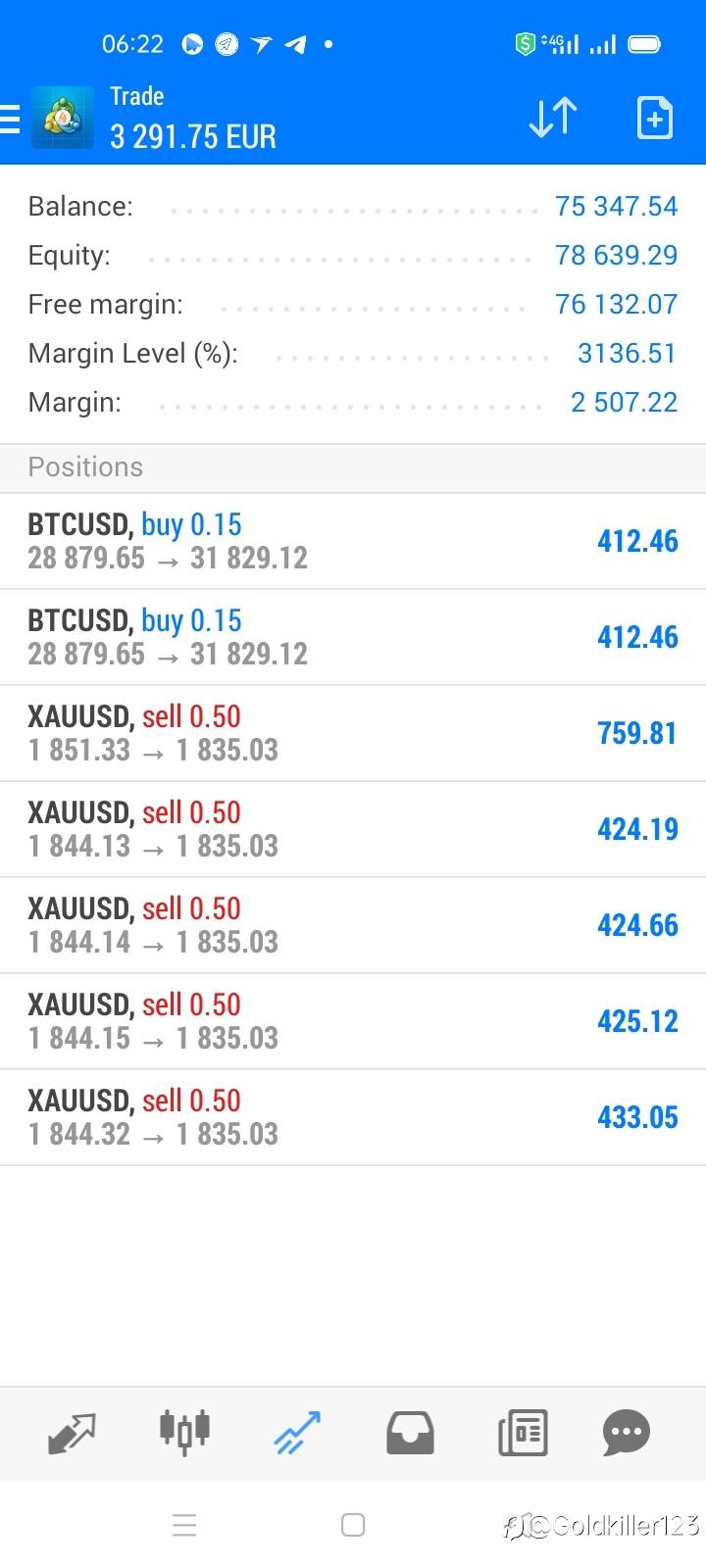Viewport: 706px width, 1568px height.
Task: Open the Messages chat tab
Action: pos(627,1433)
